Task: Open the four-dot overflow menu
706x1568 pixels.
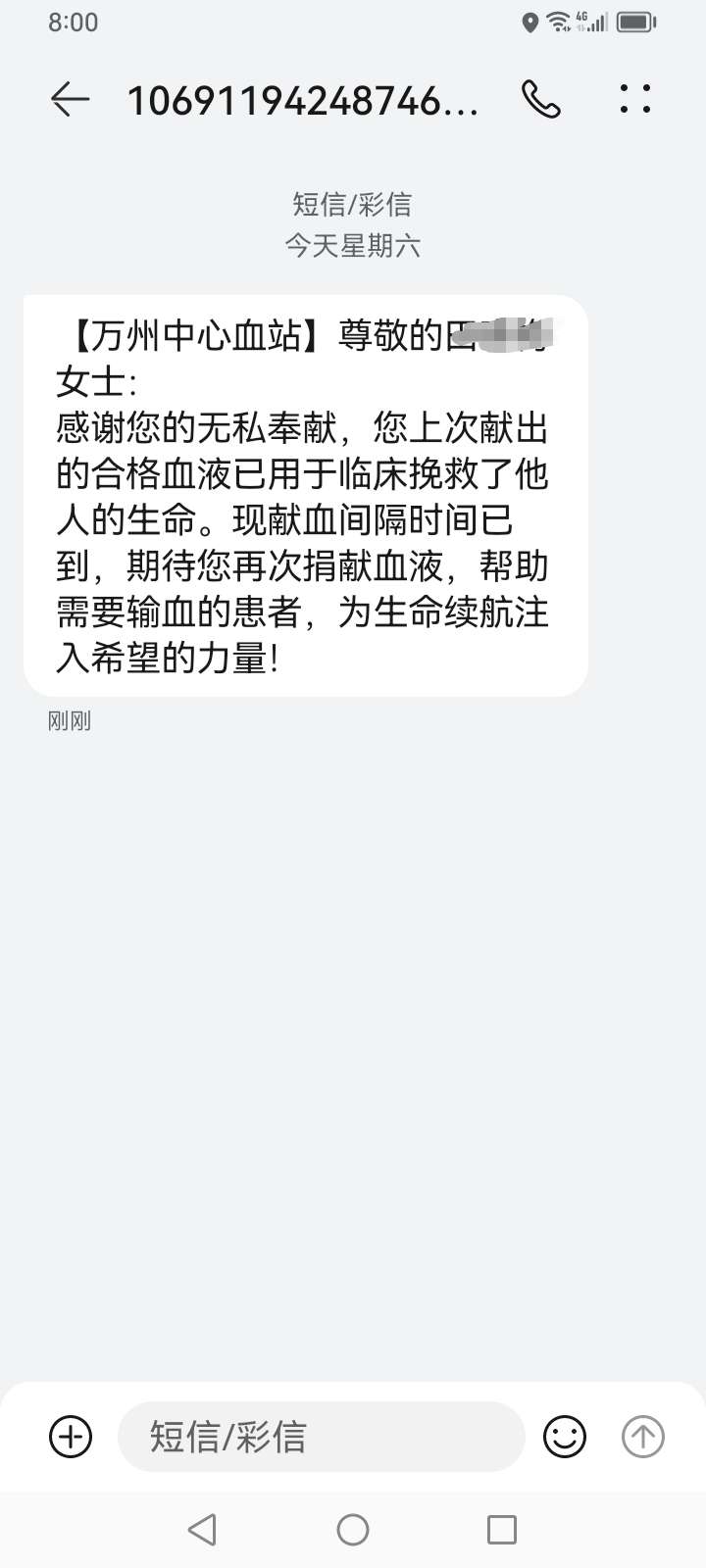Action: (x=635, y=98)
